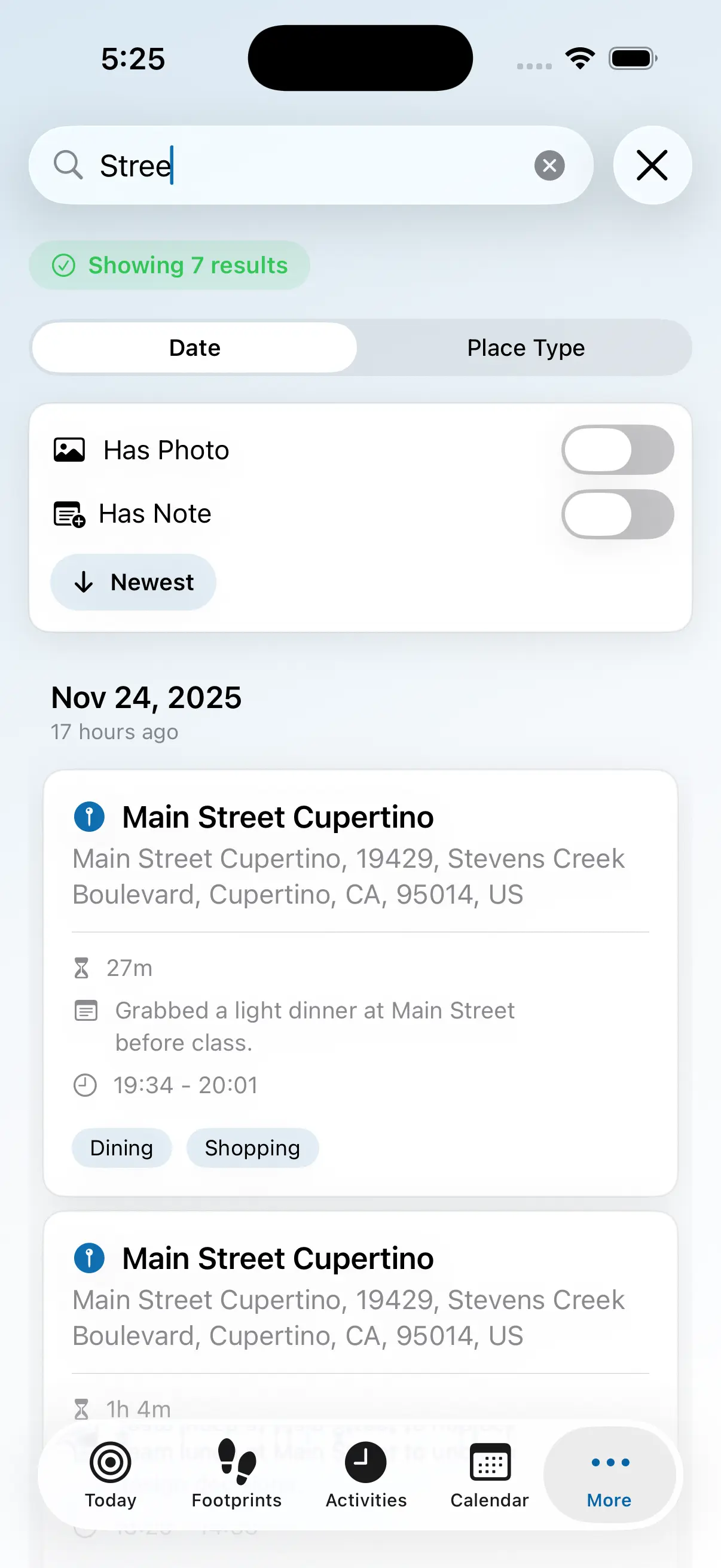Select the Footprints icon in bottom bar

click(237, 1463)
